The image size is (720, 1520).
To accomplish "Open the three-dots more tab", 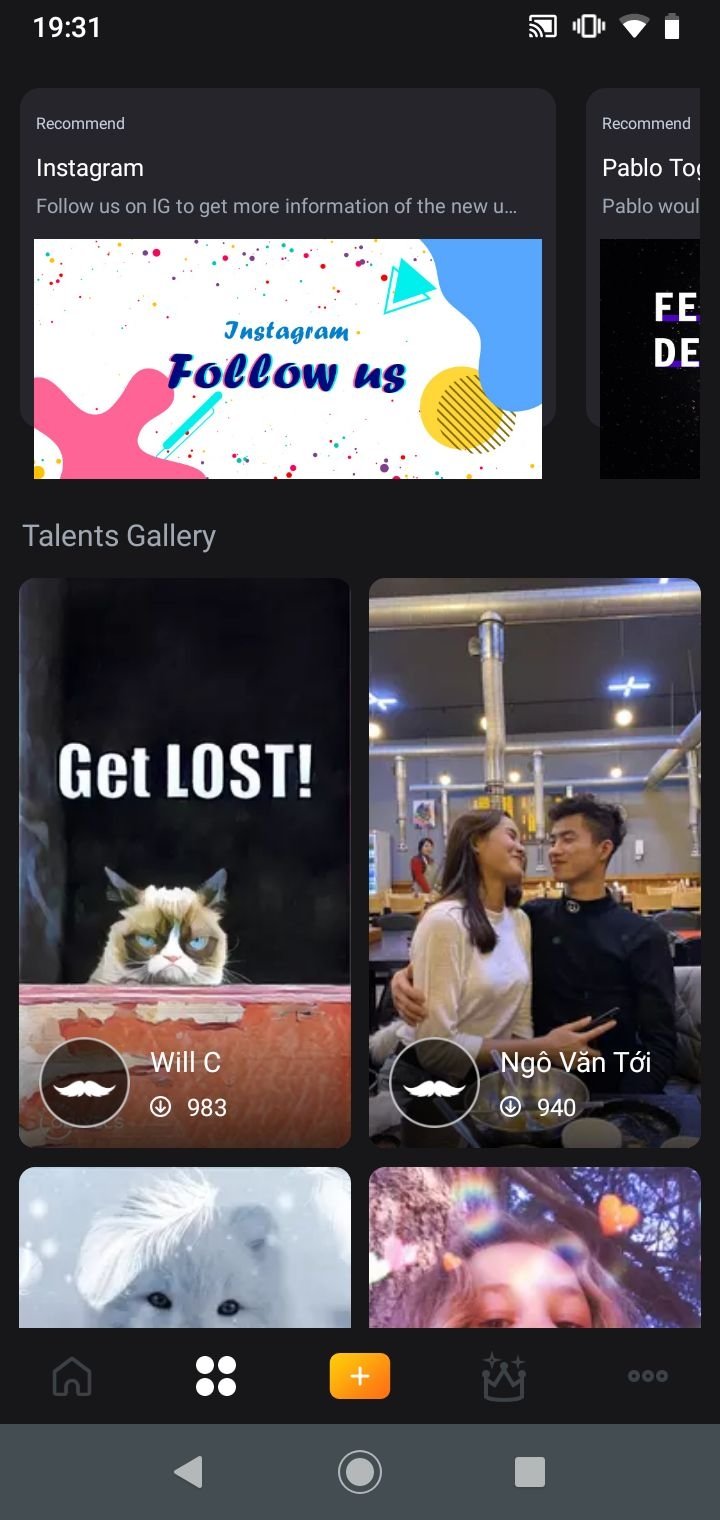I will pyautogui.click(x=648, y=1376).
